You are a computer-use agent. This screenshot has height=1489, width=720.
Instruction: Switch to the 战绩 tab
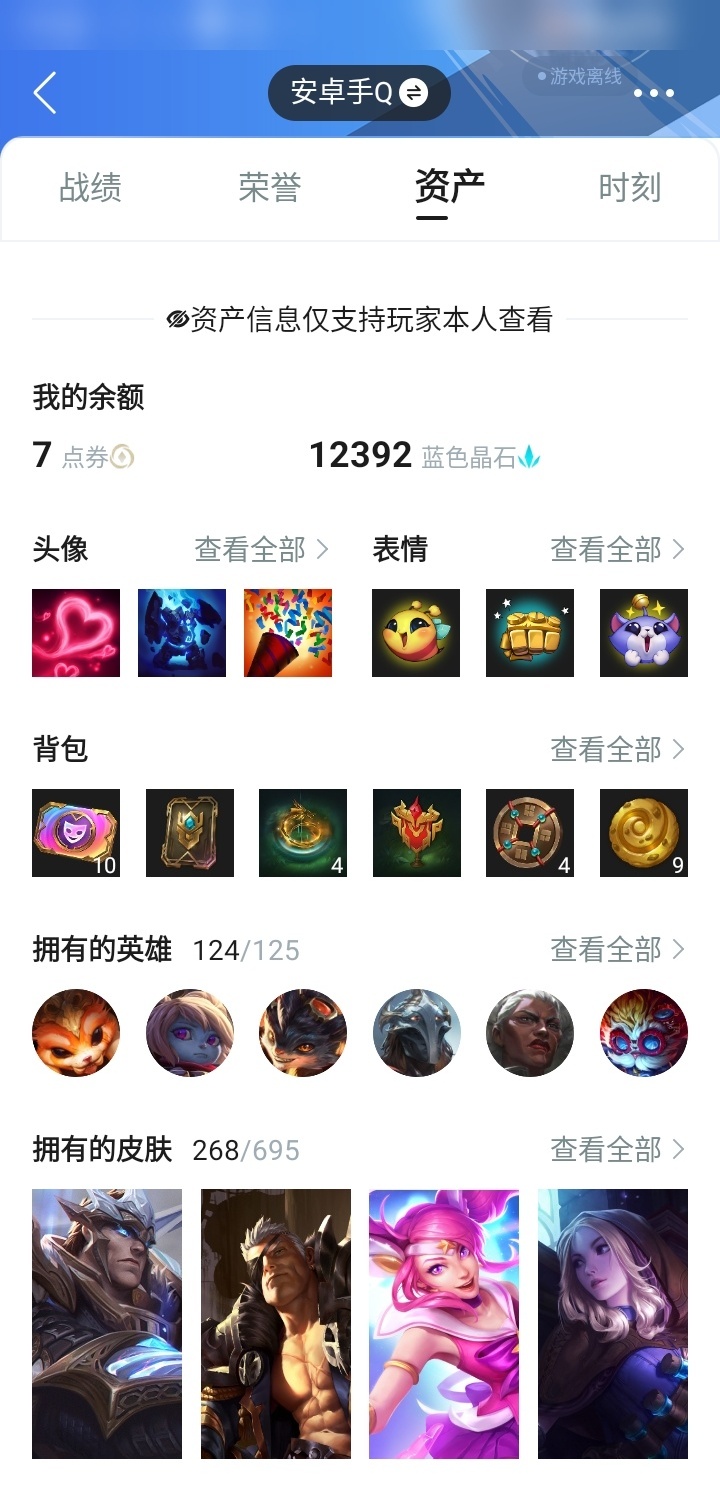[90, 187]
